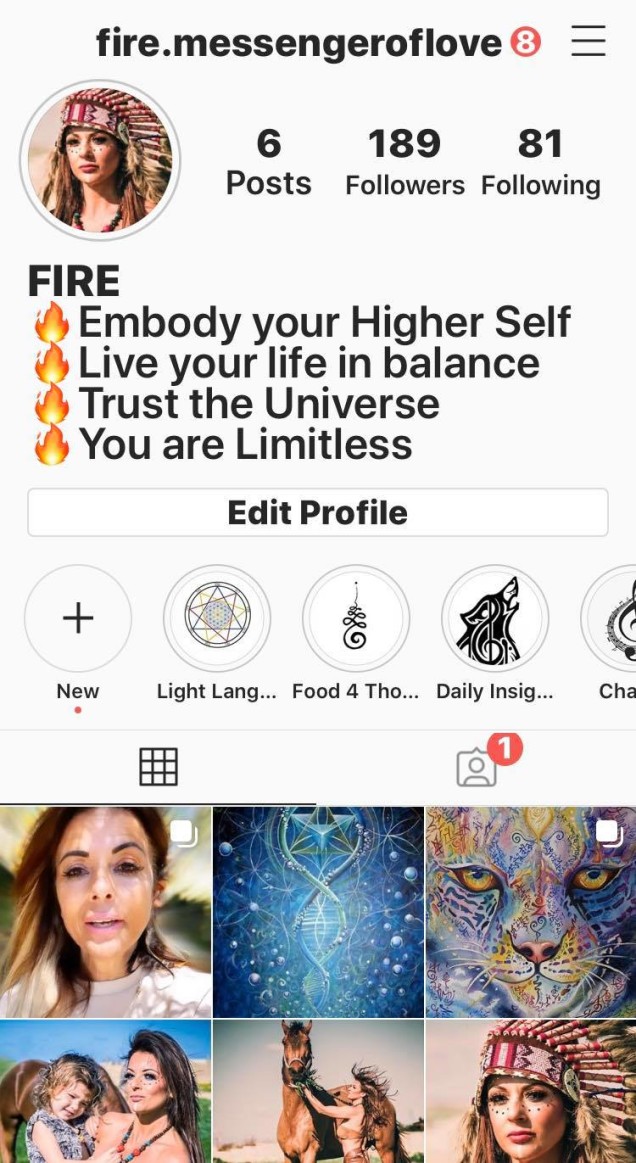Open the hamburger menu
Image resolution: width=636 pixels, height=1163 pixels.
(588, 41)
